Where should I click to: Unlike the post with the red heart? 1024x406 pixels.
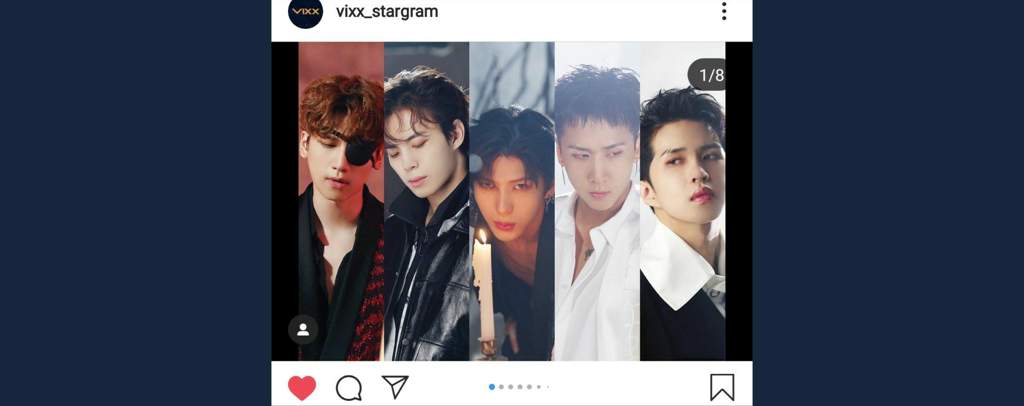[302, 388]
